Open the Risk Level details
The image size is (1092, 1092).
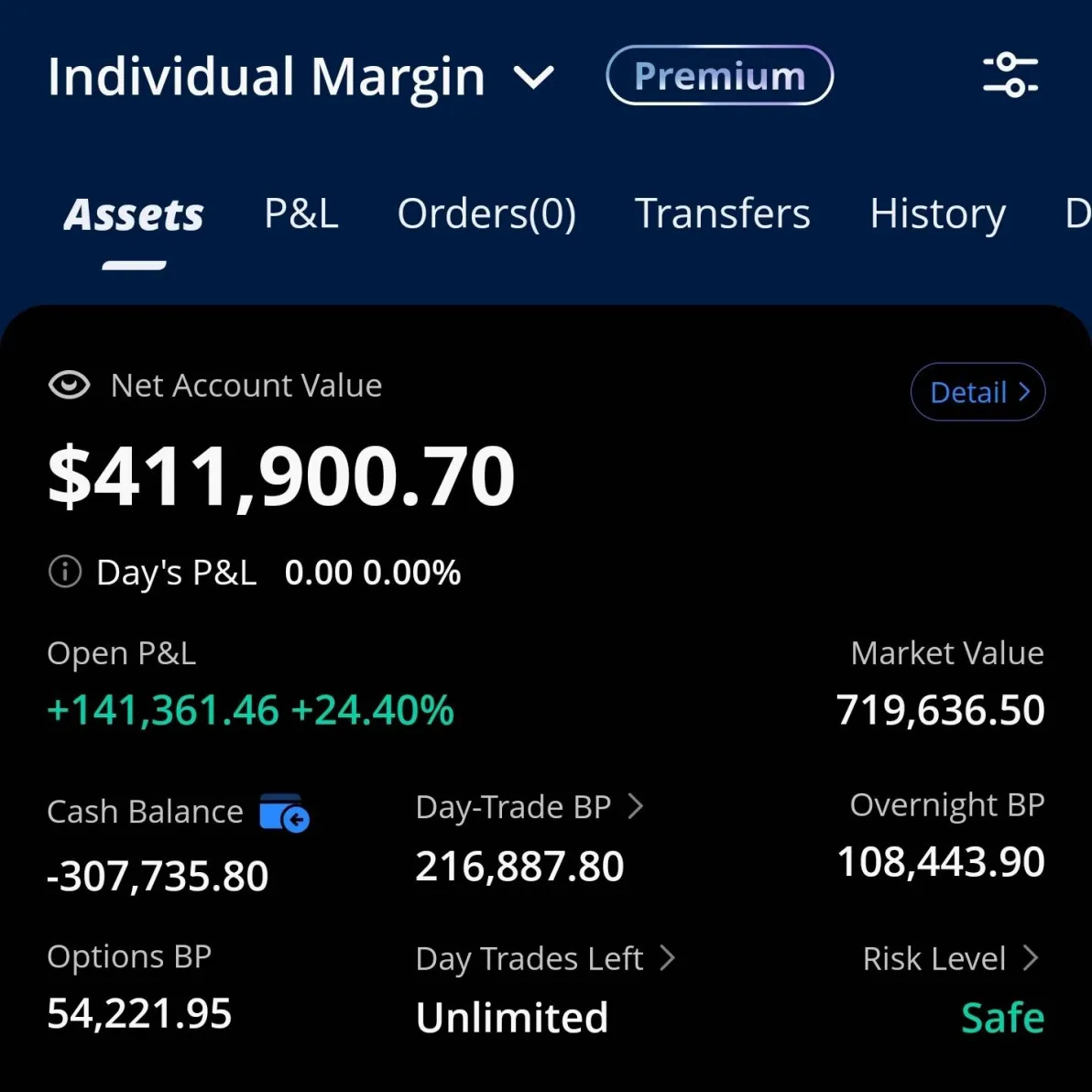point(951,959)
